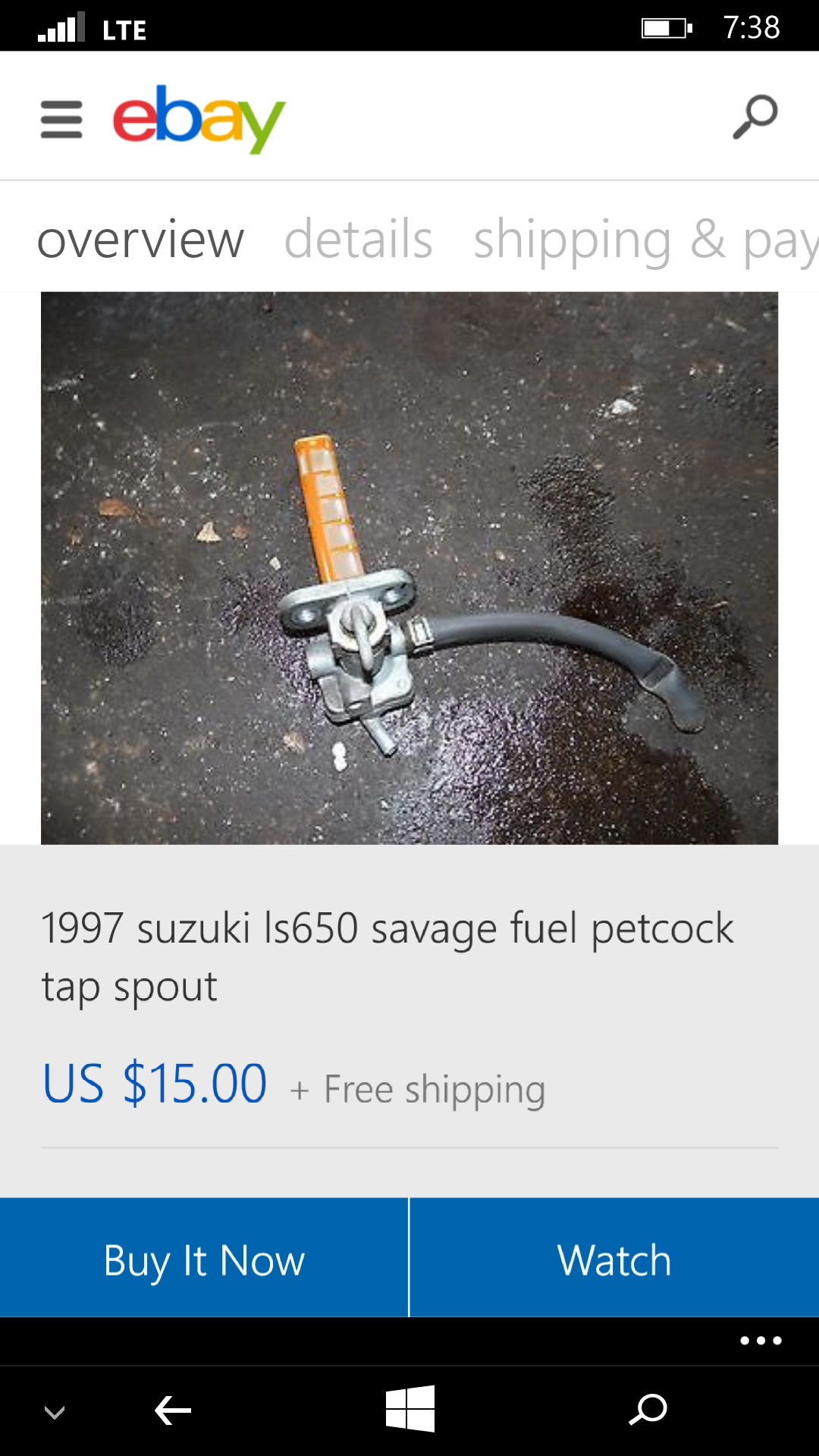Image resolution: width=819 pixels, height=1456 pixels.
Task: Watch this item
Action: (x=614, y=1260)
